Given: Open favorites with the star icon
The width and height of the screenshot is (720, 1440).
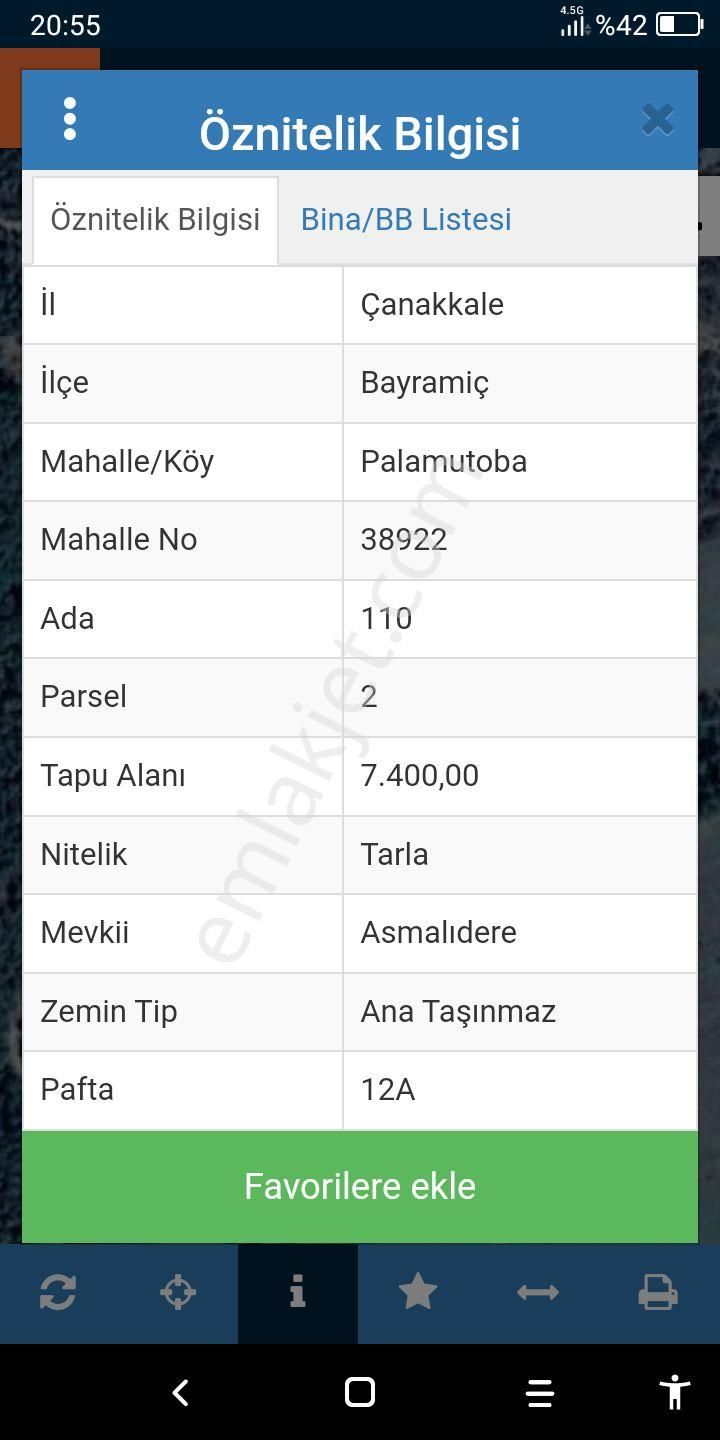Looking at the screenshot, I should coord(418,1293).
